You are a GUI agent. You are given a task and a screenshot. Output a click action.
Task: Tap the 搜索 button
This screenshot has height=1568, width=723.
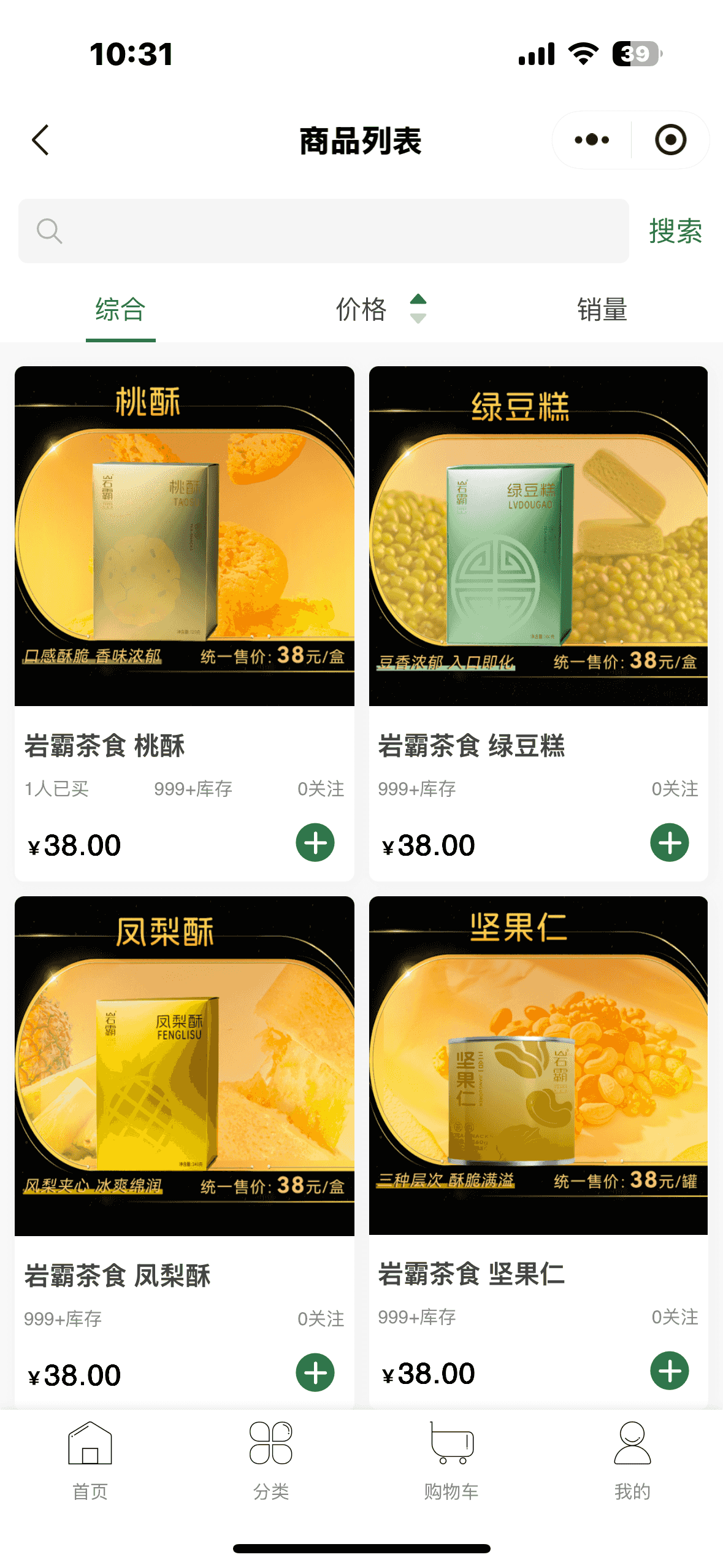click(675, 231)
